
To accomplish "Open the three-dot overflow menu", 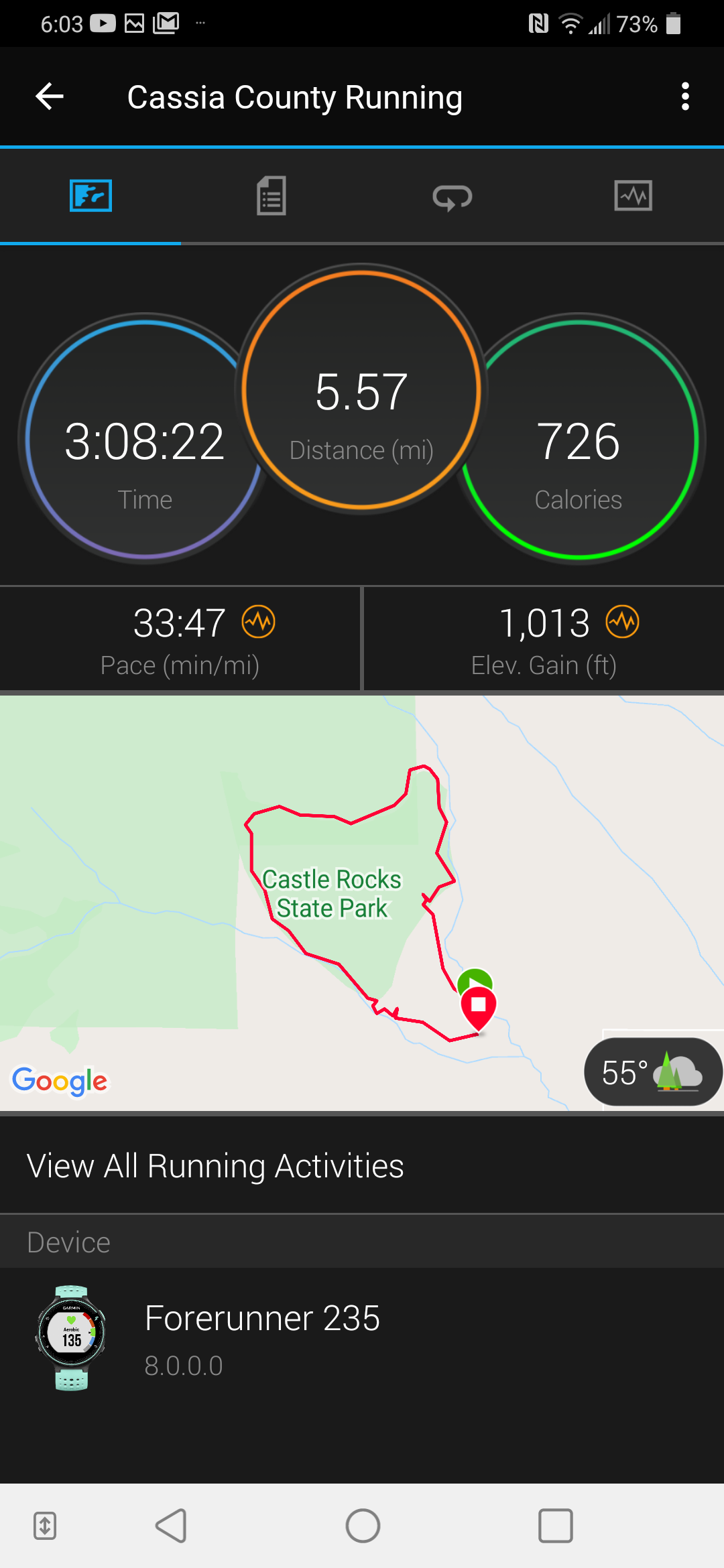I will 684,97.
